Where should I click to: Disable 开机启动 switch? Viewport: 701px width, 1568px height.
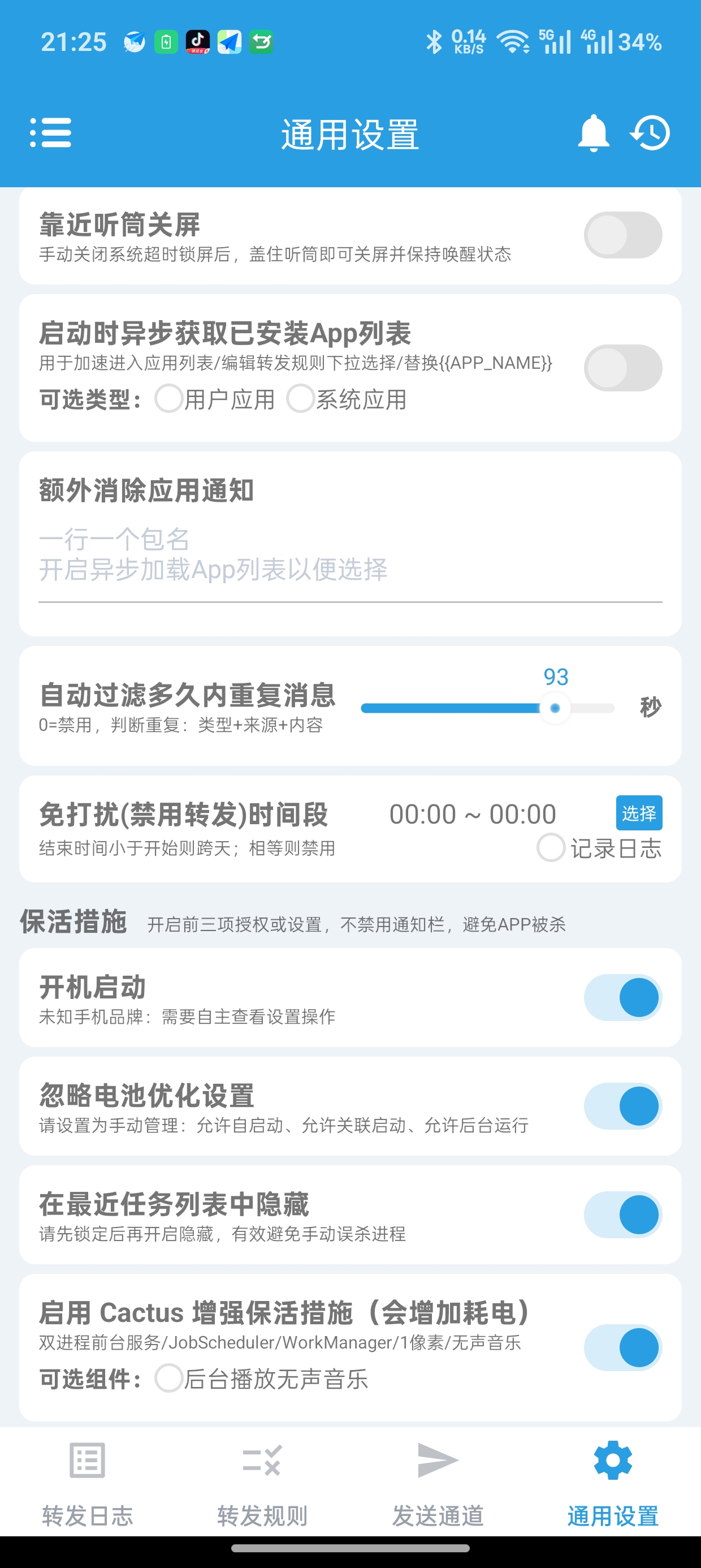(x=623, y=997)
